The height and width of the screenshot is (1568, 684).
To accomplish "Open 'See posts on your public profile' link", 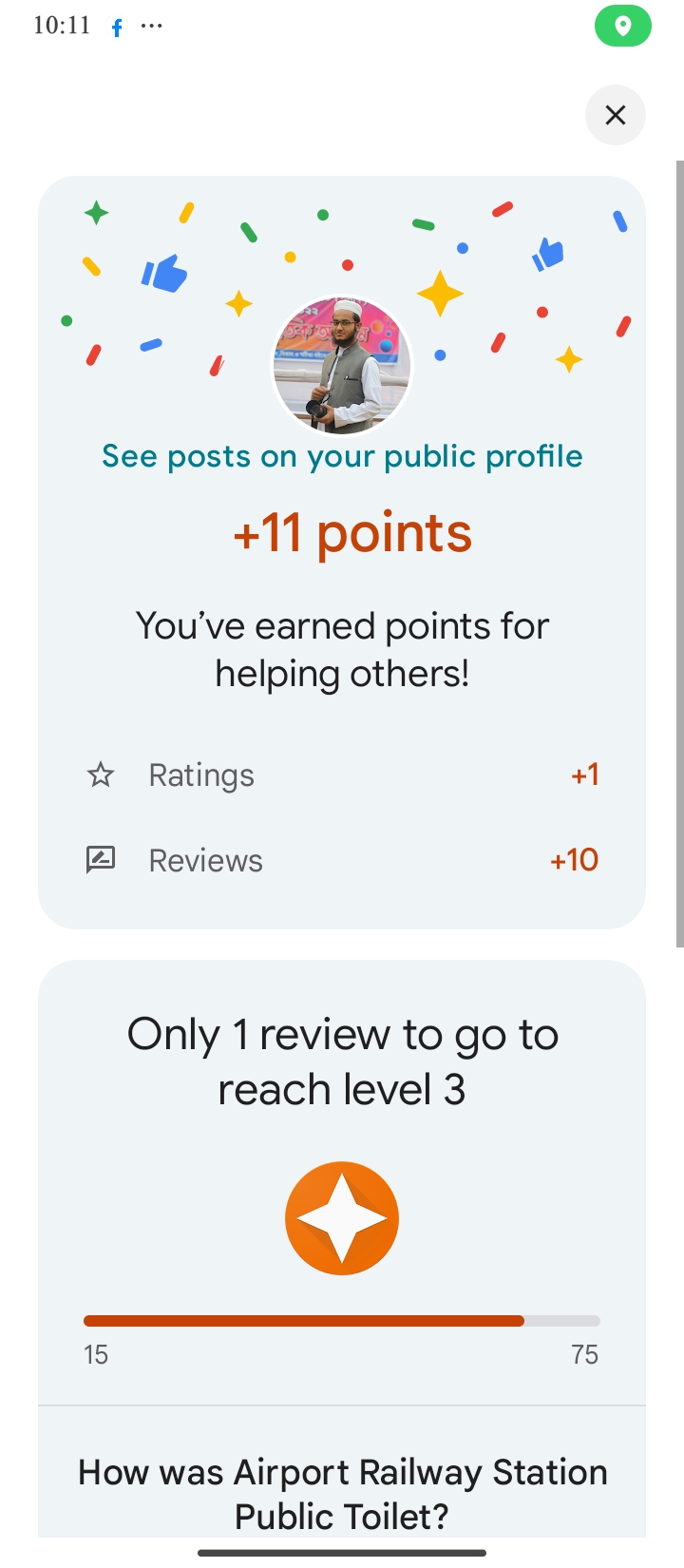I will [342, 456].
